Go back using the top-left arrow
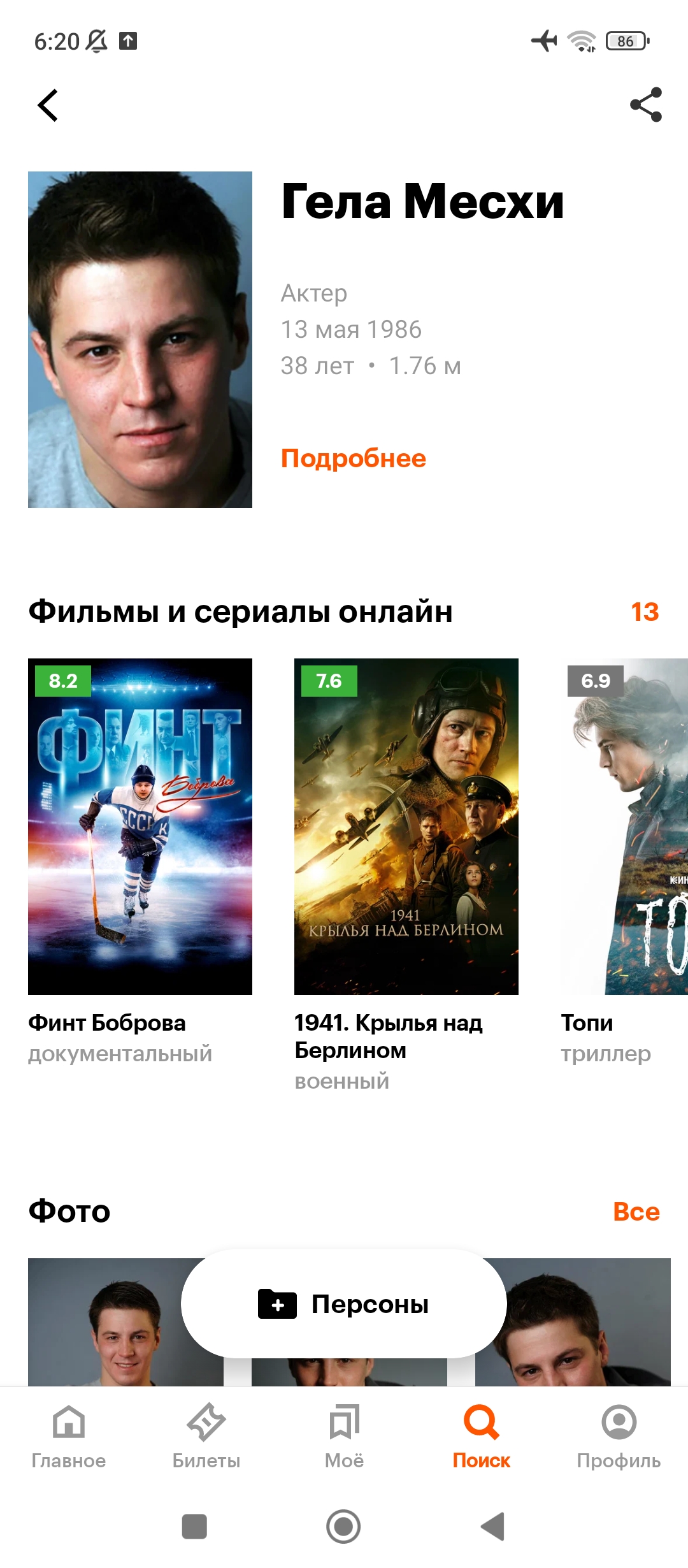Viewport: 688px width, 1568px height. tap(48, 105)
